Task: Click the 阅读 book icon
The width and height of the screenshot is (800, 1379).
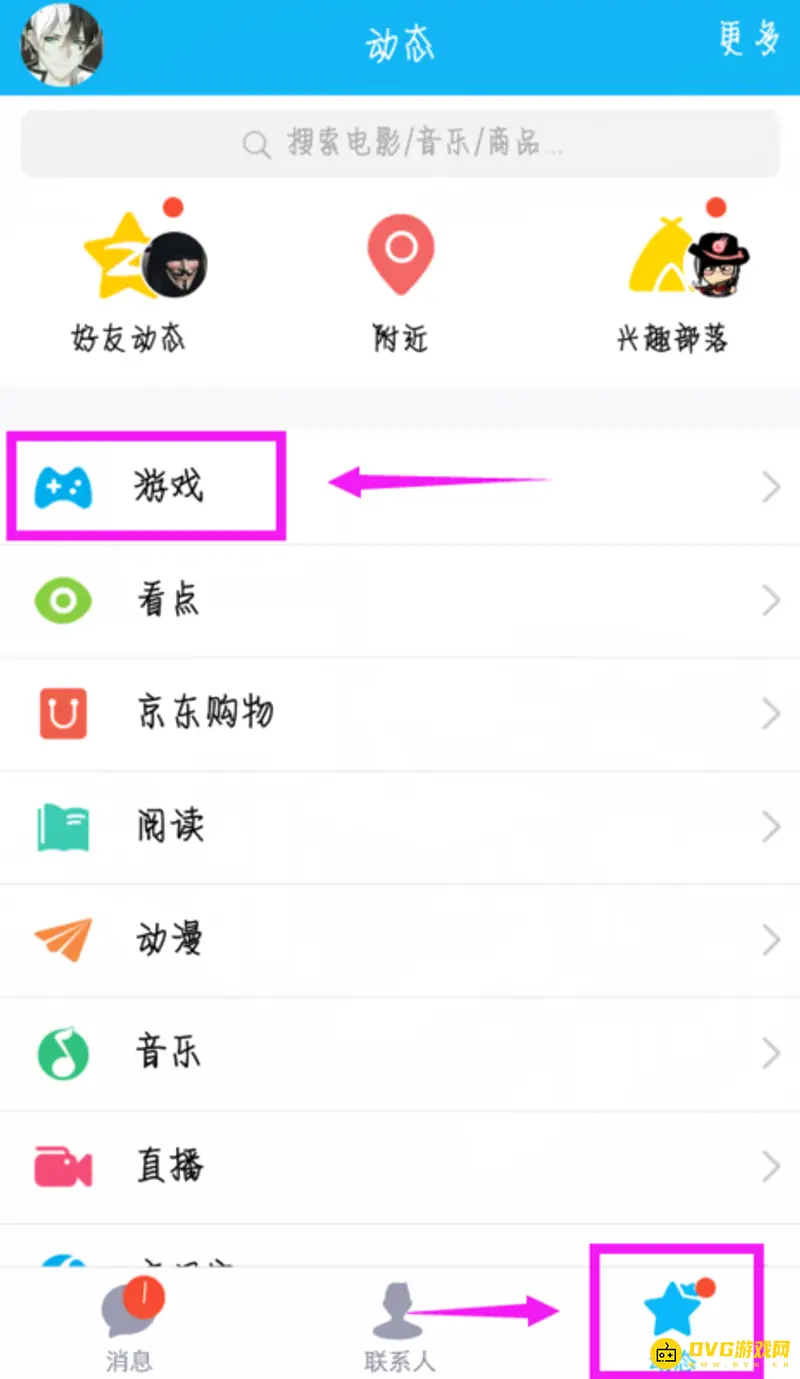Action: 63,827
